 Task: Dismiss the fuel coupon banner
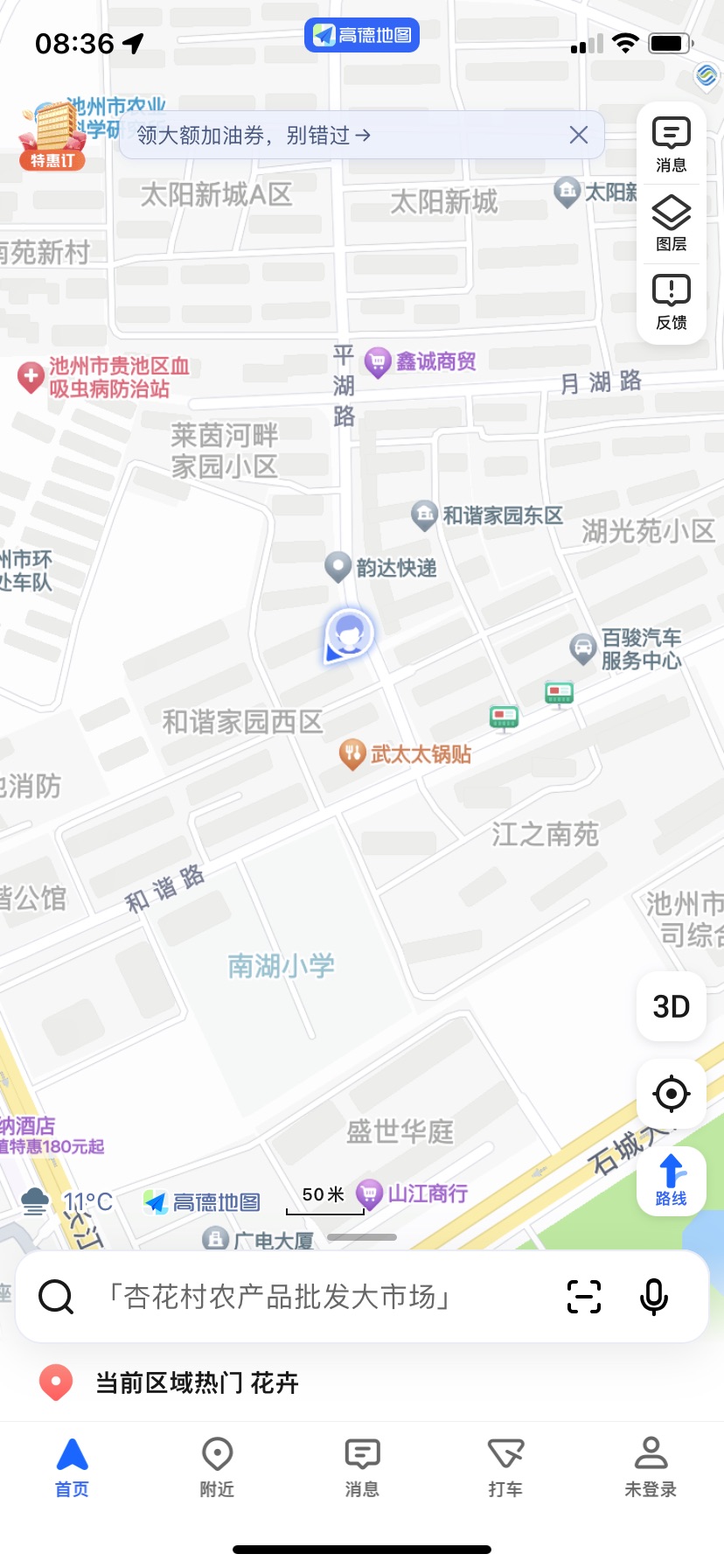[x=578, y=135]
